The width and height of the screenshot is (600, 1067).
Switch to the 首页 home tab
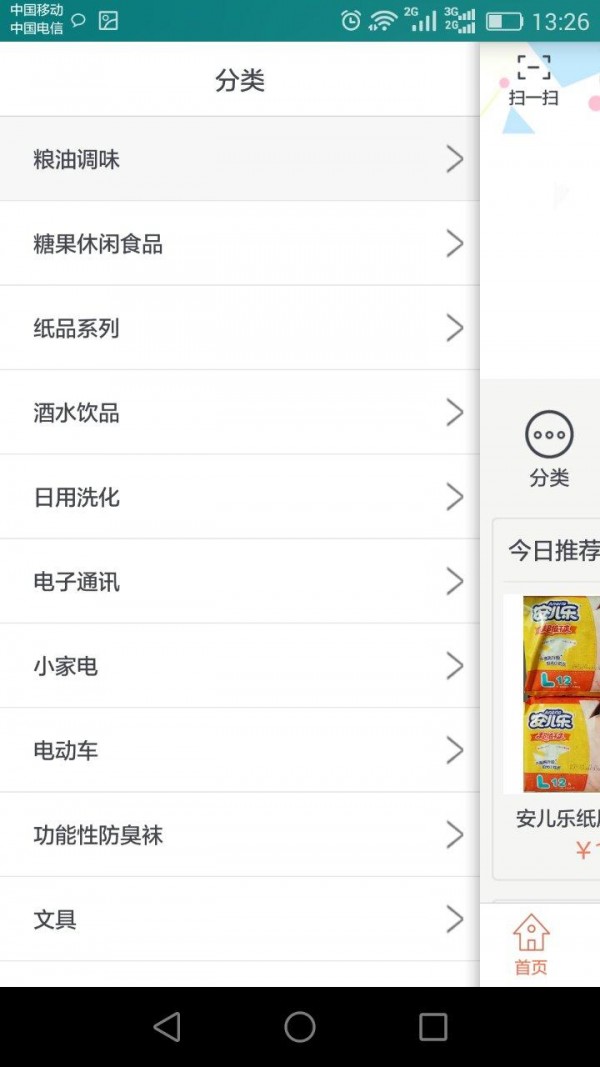click(531, 944)
